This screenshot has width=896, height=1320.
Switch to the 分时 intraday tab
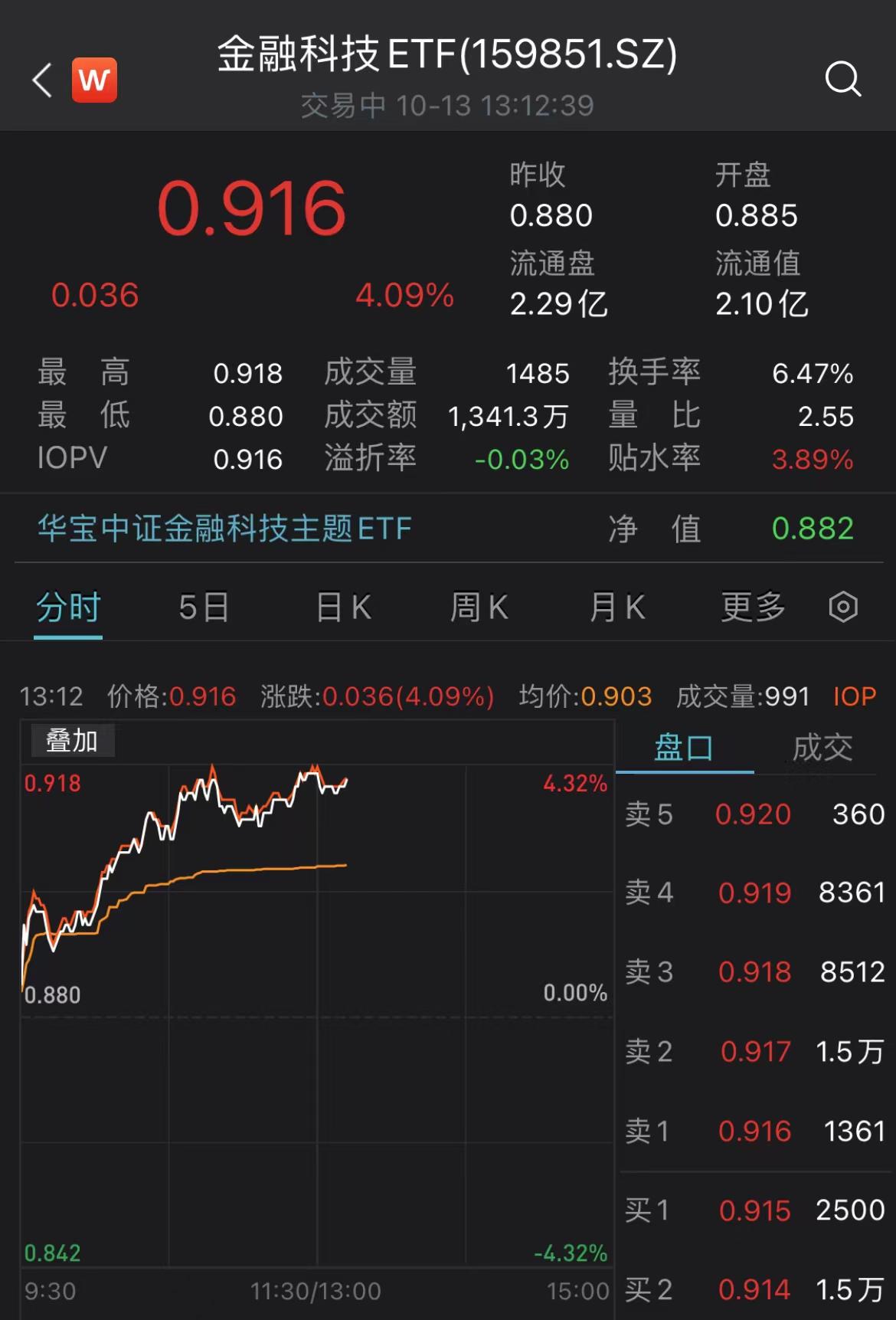(x=67, y=606)
